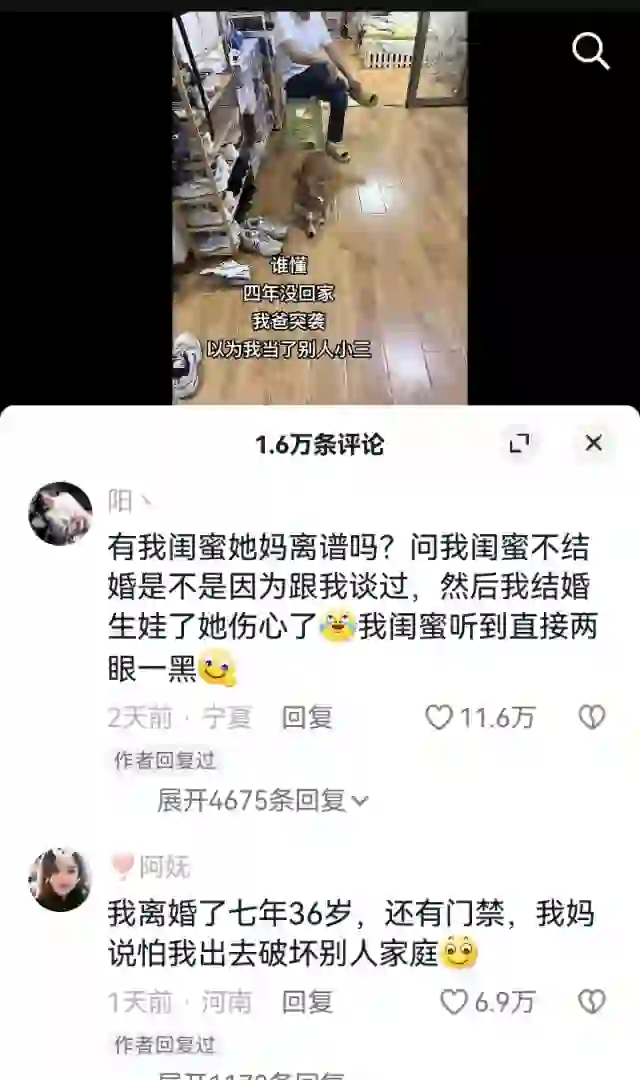Tap the video to return to playback
The height and width of the screenshot is (1080, 640).
point(320,200)
